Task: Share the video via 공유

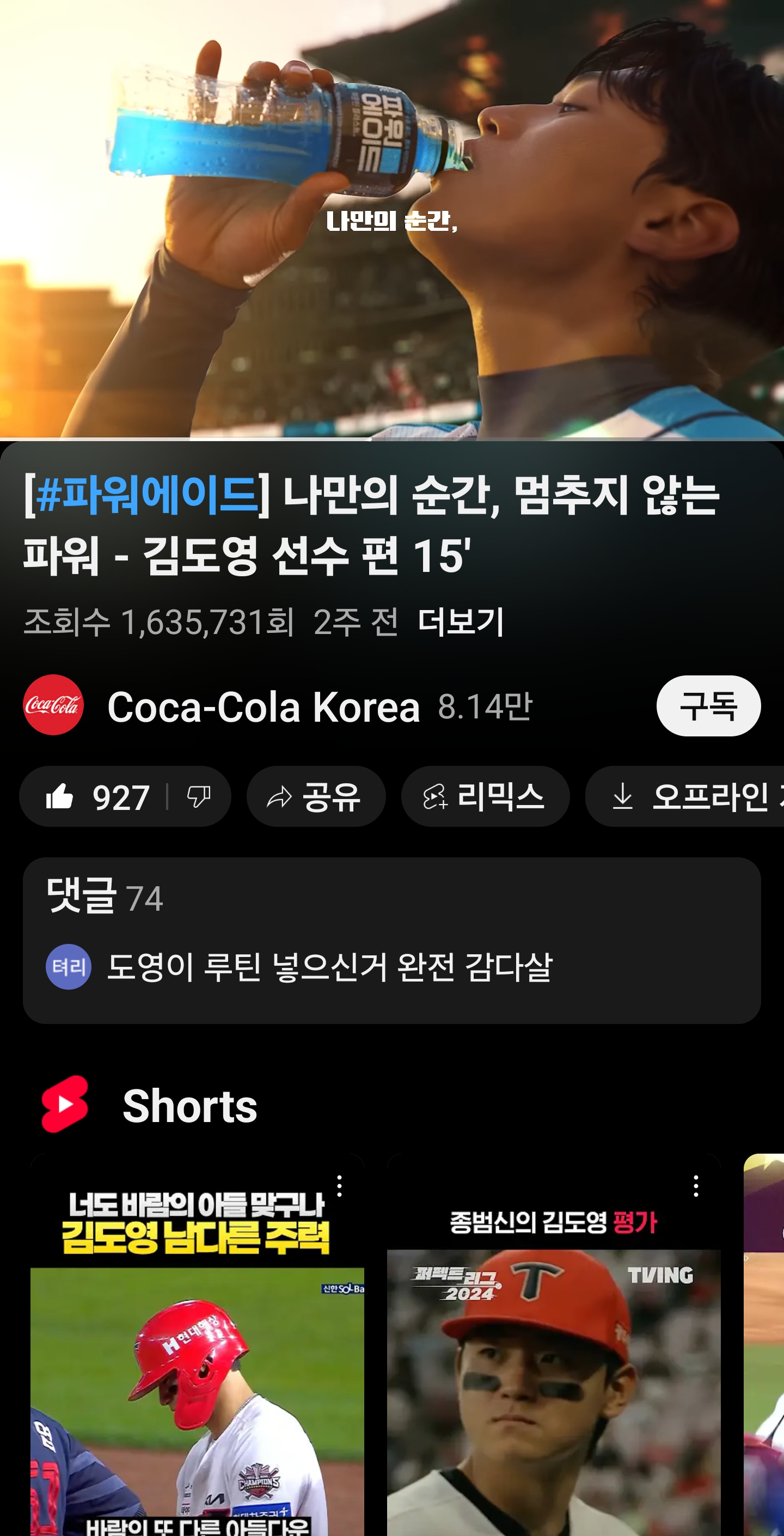Action: [315, 797]
